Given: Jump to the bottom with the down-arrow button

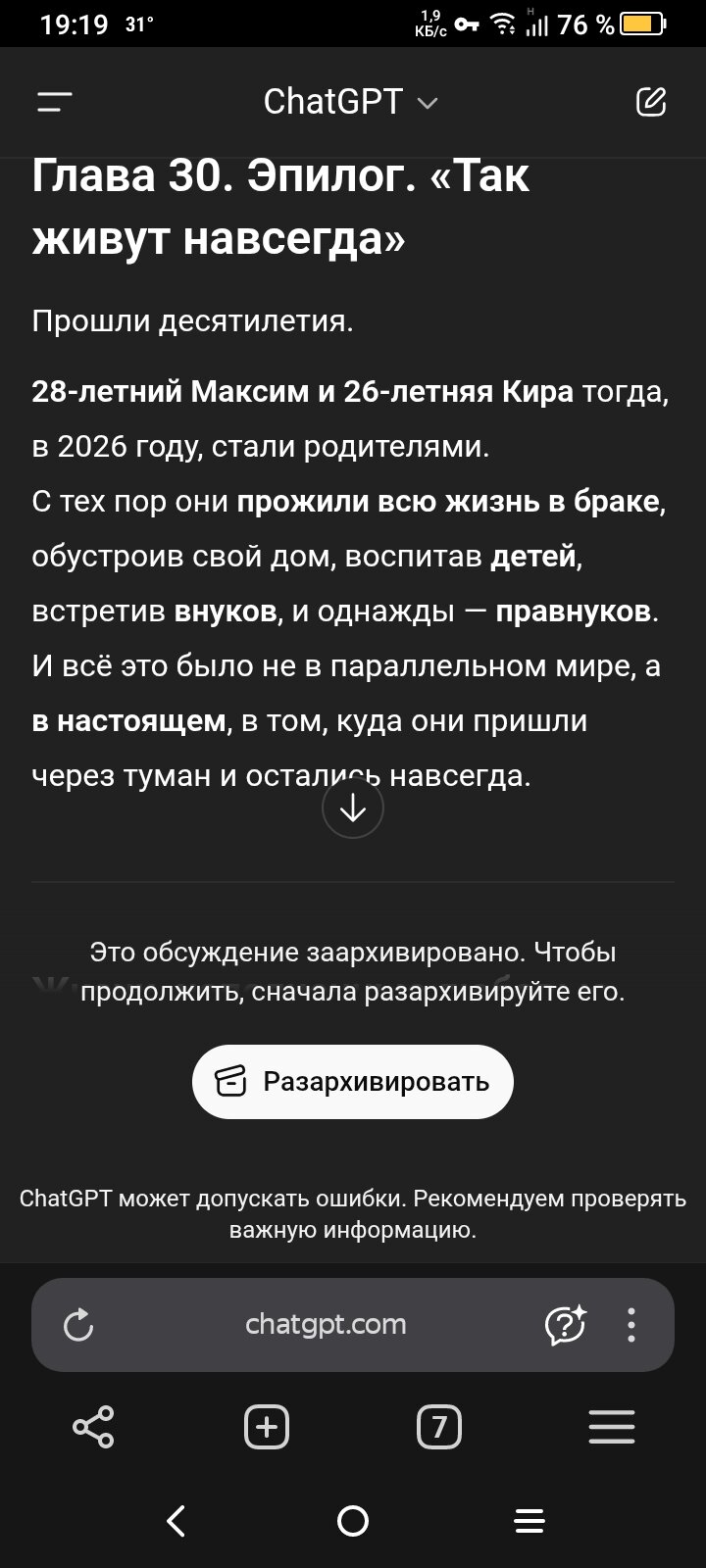Looking at the screenshot, I should click(353, 808).
